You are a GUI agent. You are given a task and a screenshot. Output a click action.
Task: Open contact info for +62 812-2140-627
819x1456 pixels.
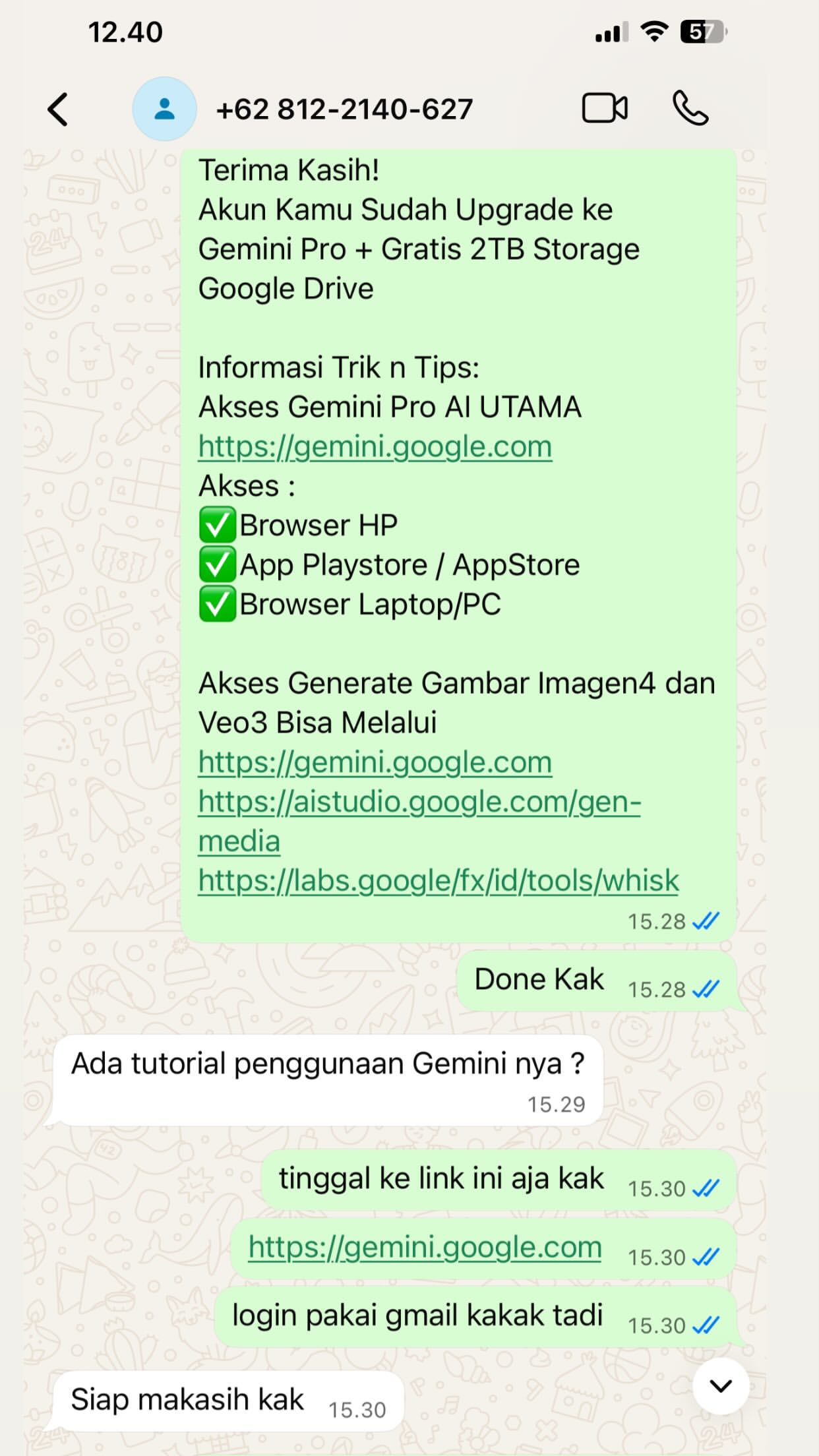344,109
